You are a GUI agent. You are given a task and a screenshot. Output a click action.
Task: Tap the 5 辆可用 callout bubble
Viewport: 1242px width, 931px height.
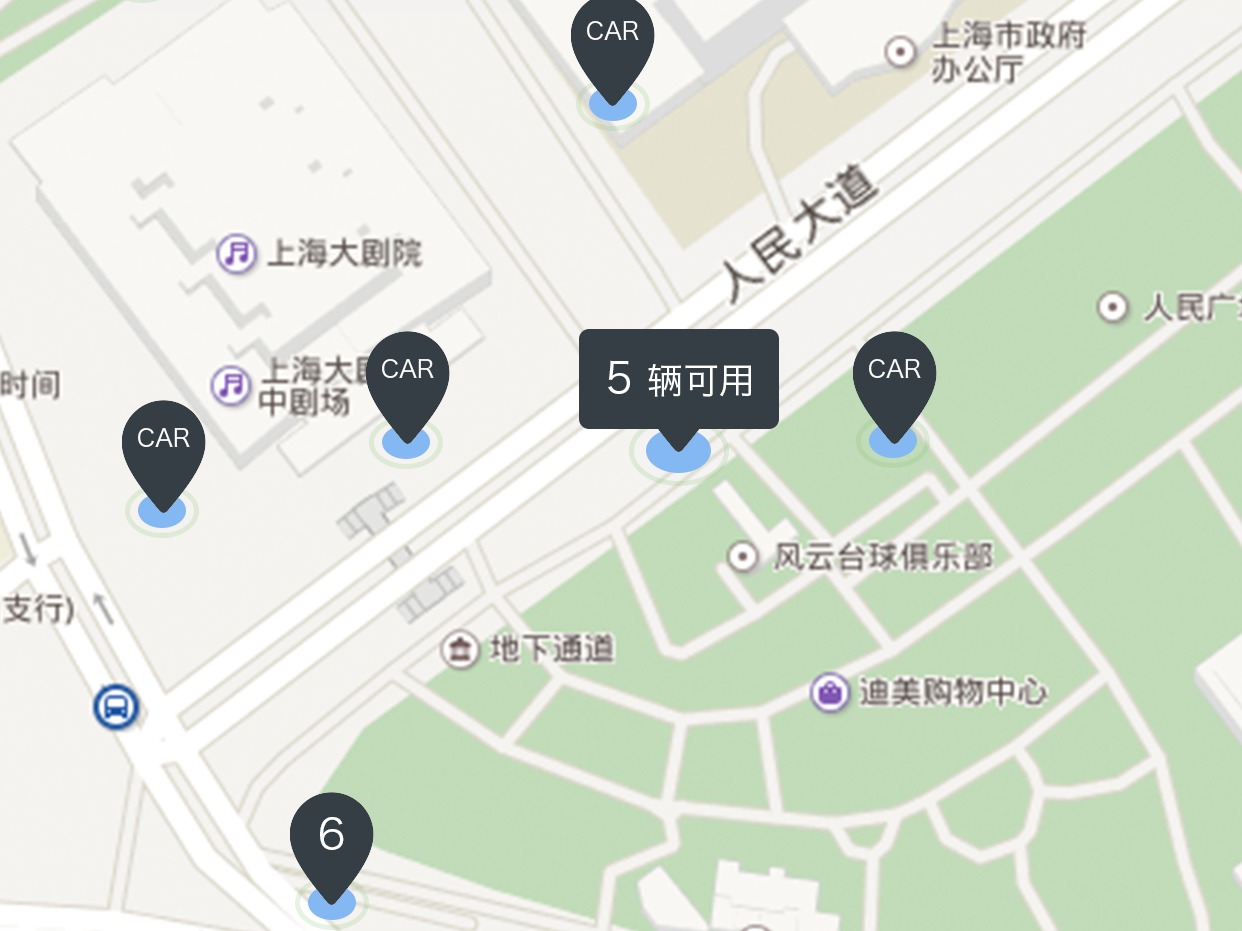[x=678, y=379]
